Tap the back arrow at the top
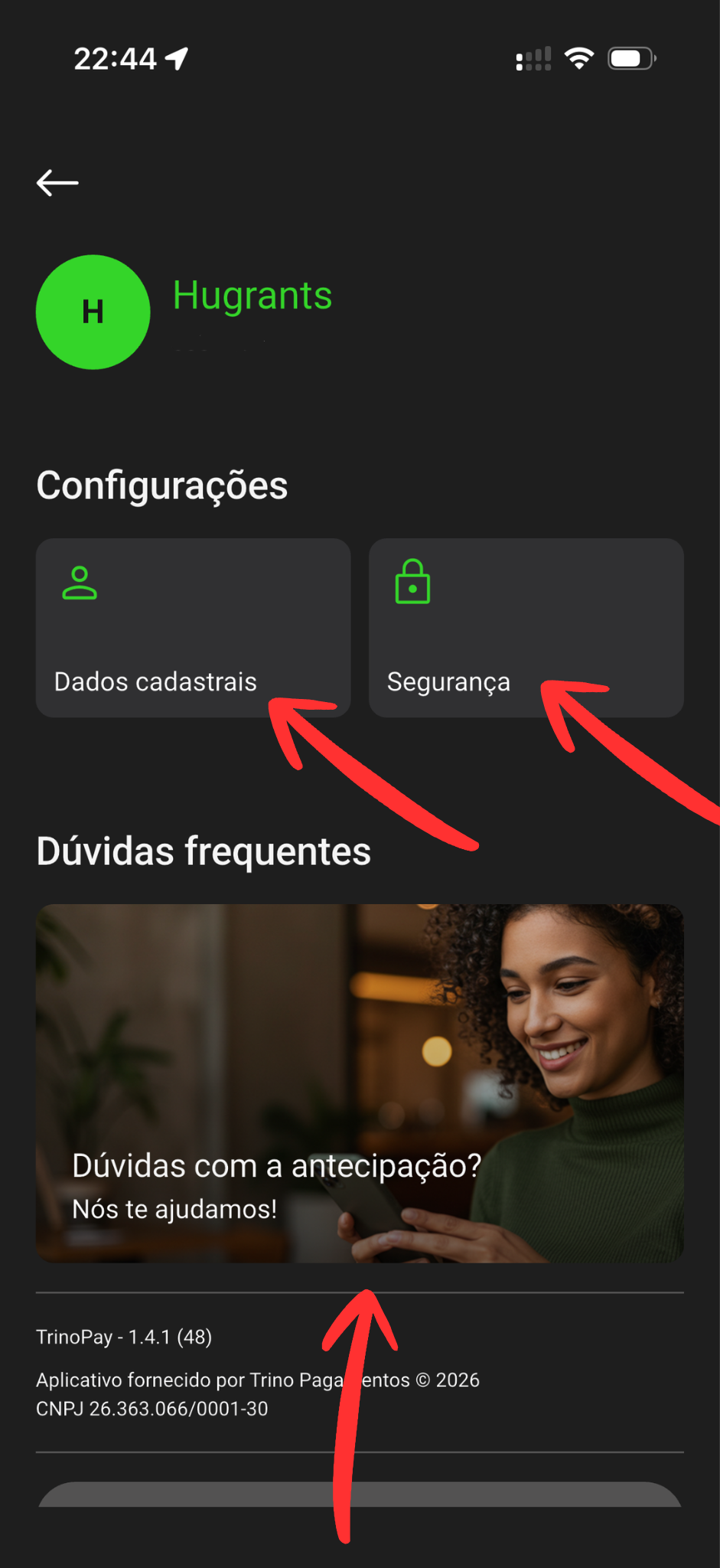The height and width of the screenshot is (1568, 720). 57,182
